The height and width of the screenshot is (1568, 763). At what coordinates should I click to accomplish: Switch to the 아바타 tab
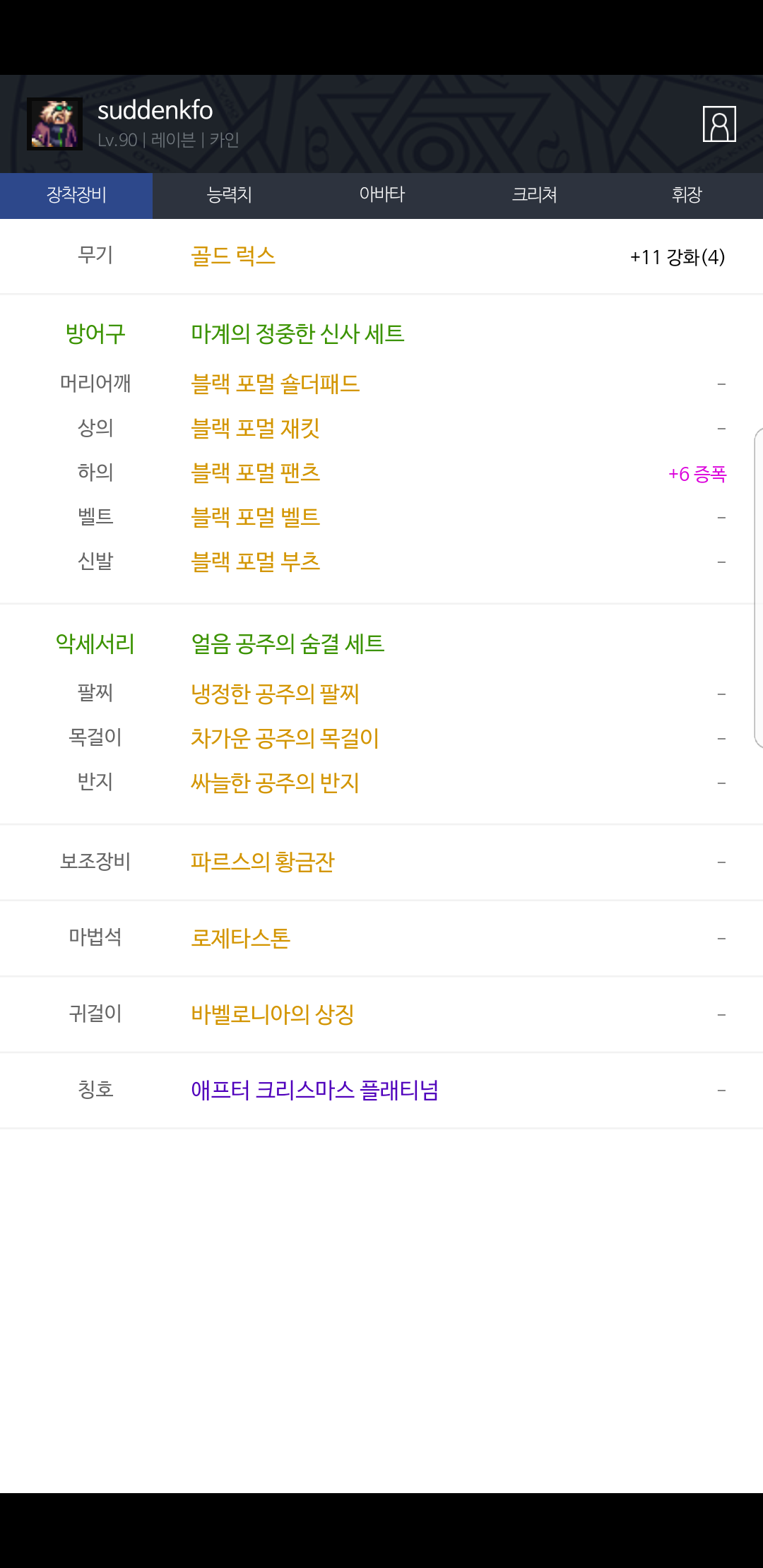click(x=381, y=195)
